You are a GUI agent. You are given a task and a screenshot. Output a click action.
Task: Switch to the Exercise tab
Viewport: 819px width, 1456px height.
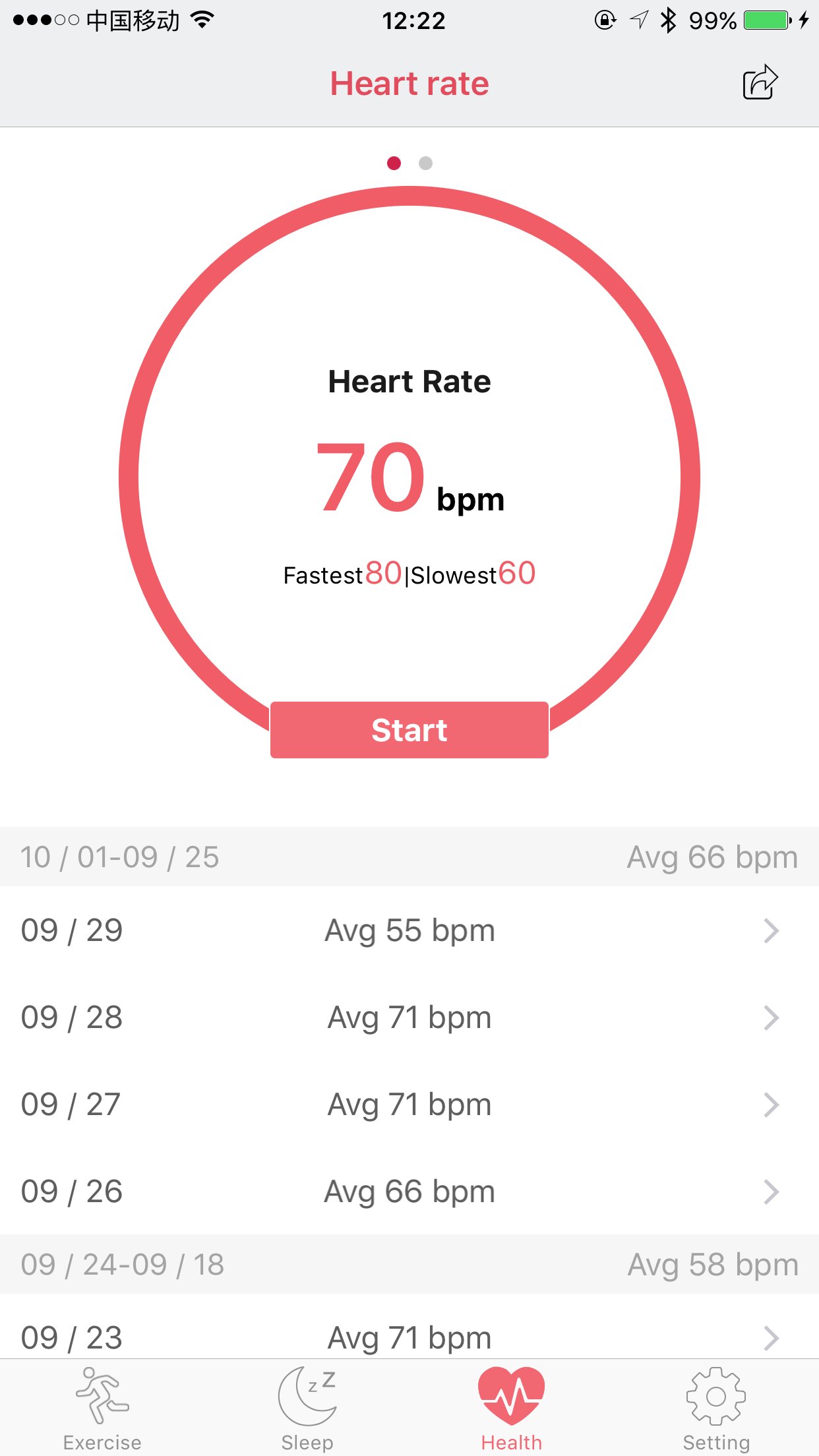point(102,1409)
